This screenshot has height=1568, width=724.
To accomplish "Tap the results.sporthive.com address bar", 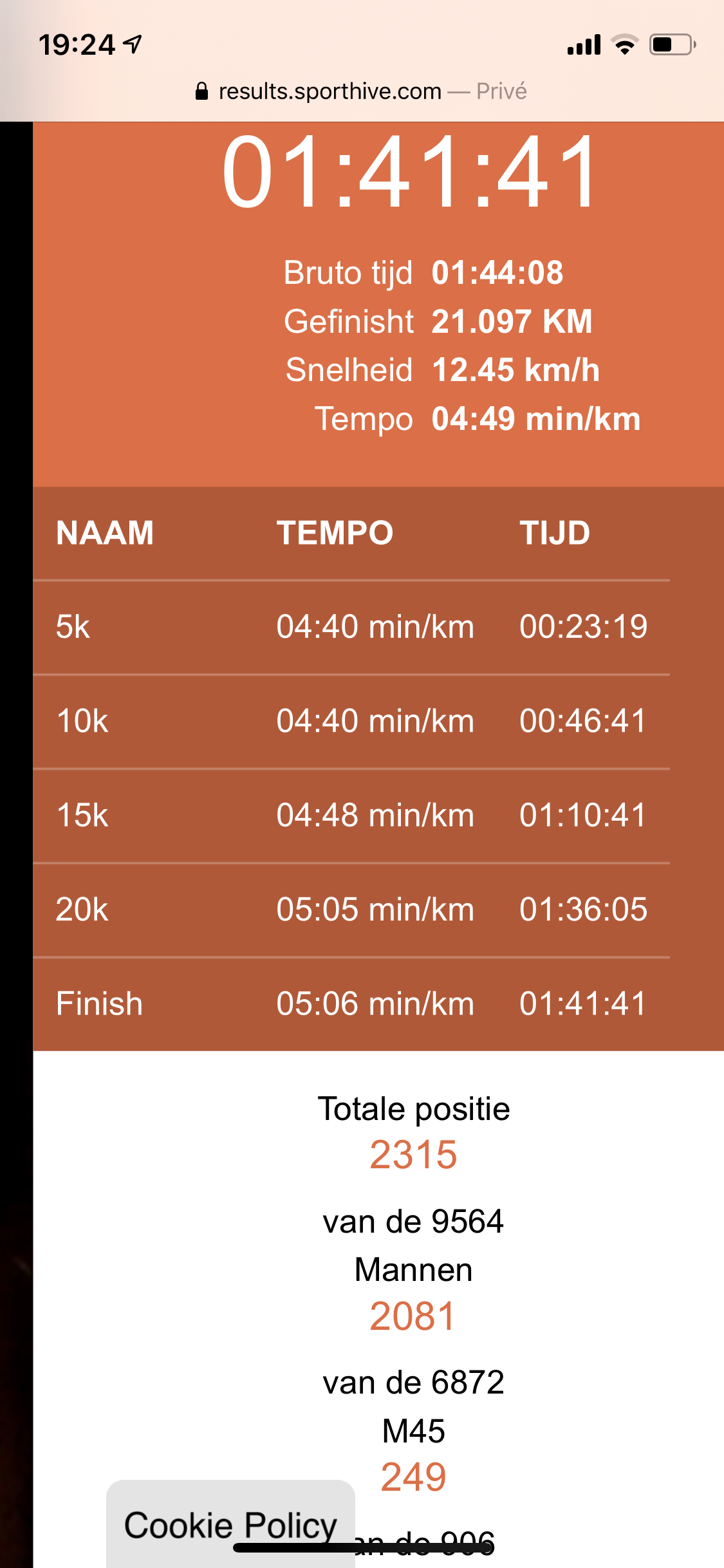I will [361, 91].
